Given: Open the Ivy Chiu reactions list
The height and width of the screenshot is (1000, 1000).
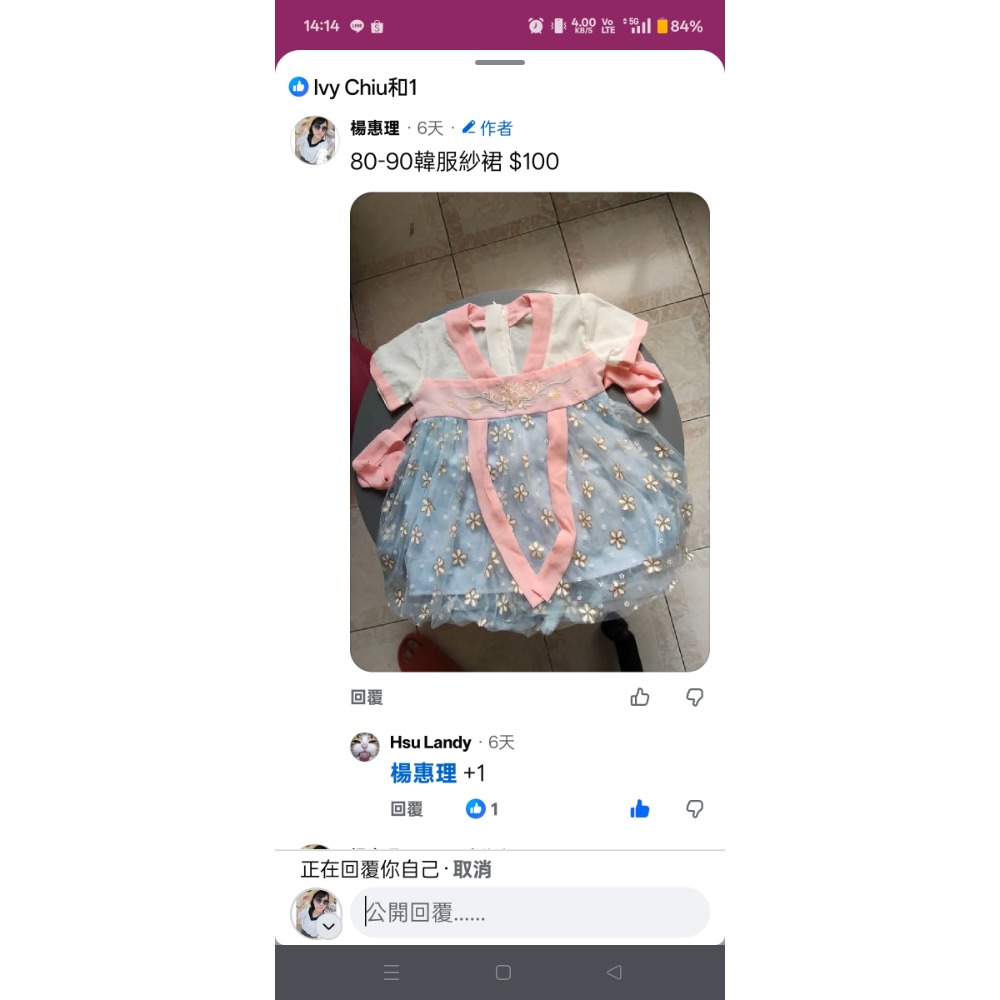Looking at the screenshot, I should click(x=352, y=87).
